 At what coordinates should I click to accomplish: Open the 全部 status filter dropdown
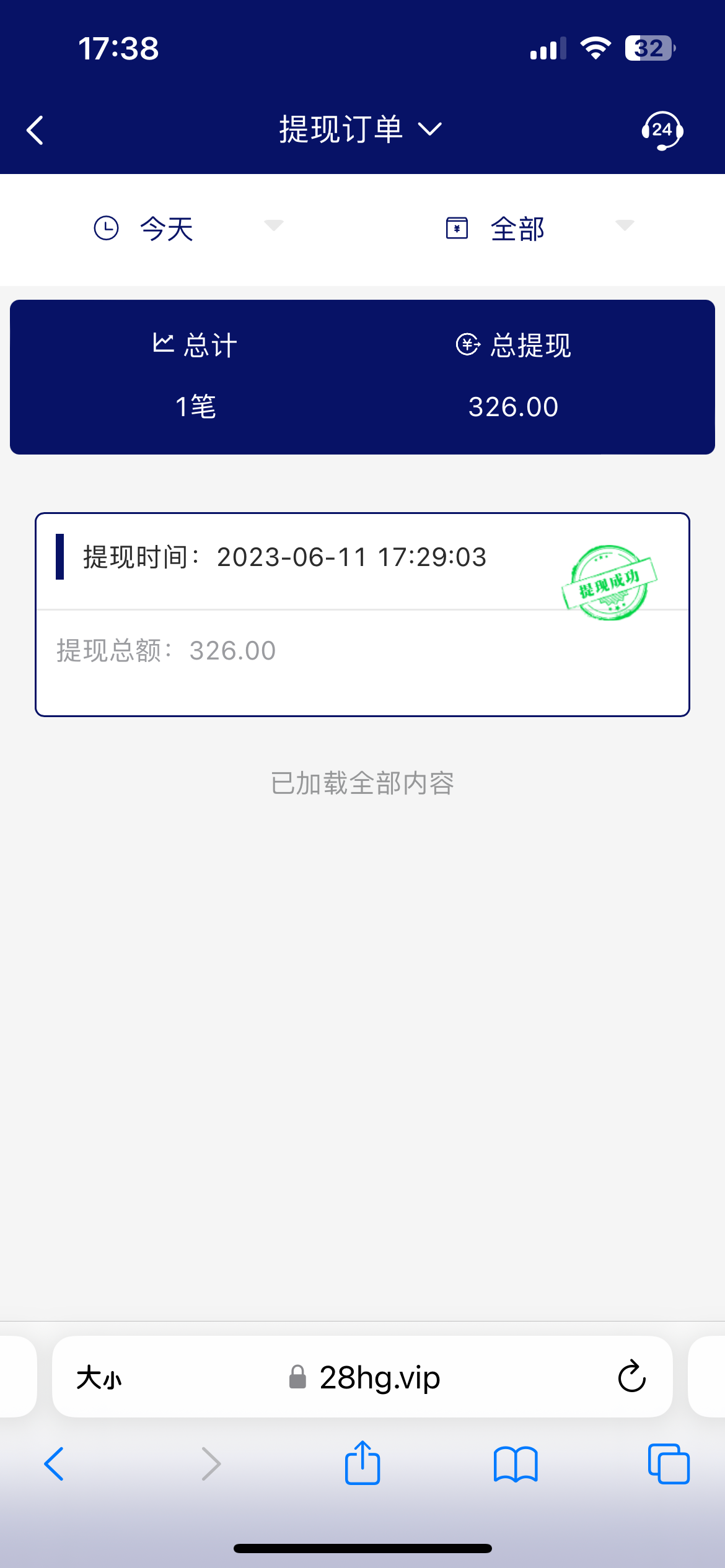coord(625,228)
